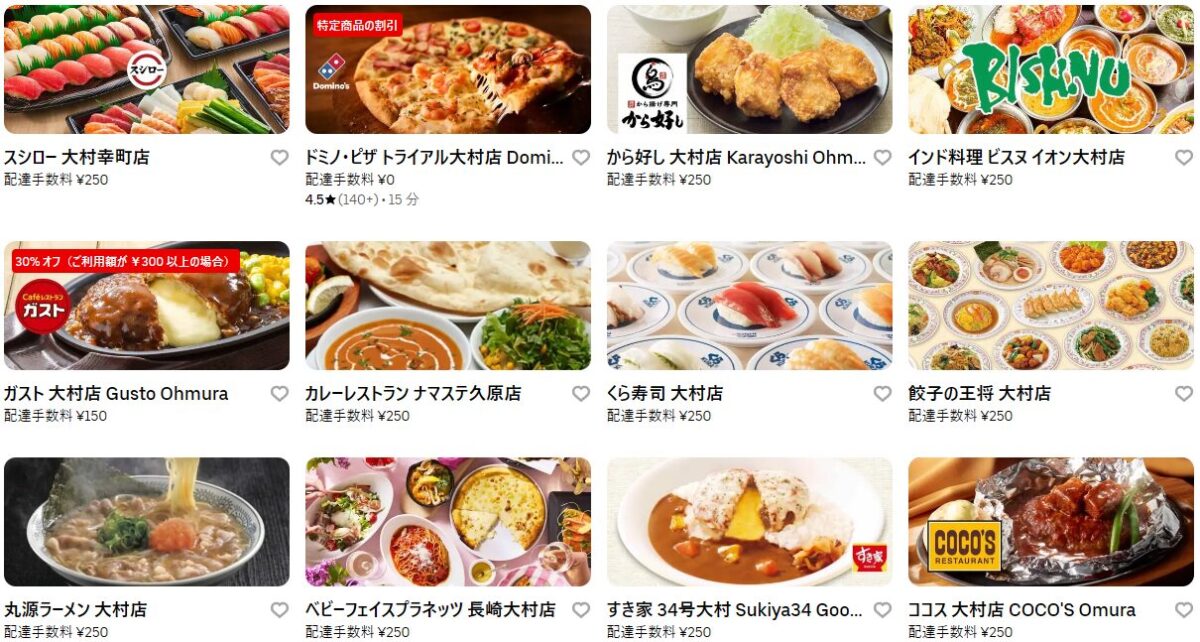Viewport: 1200px width, 642px height.
Task: Tap heart icon beside ドミノ・ピザ トライアル大村店
Action: coord(581,158)
